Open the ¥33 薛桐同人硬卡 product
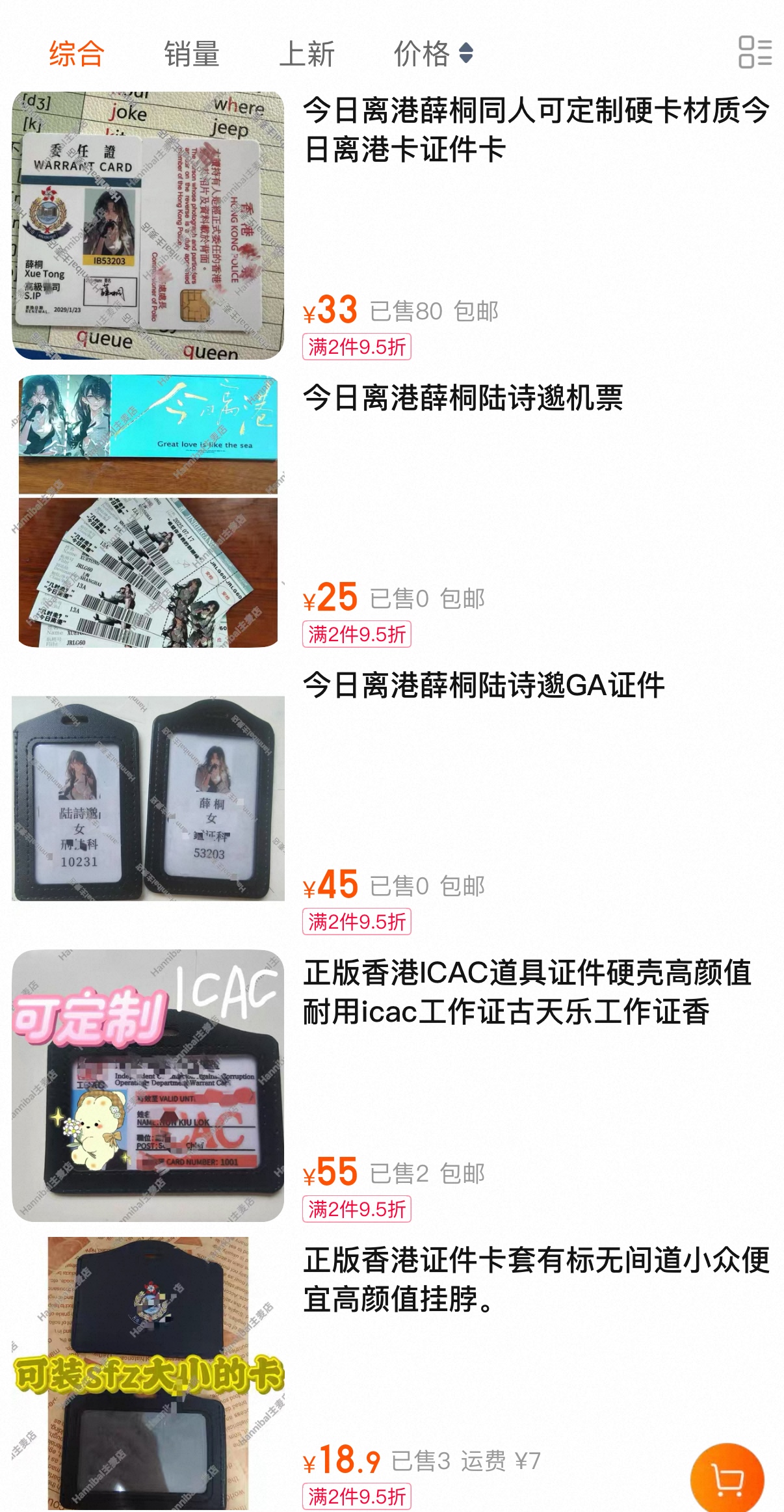Image resolution: width=784 pixels, height=1512 pixels. (536, 129)
